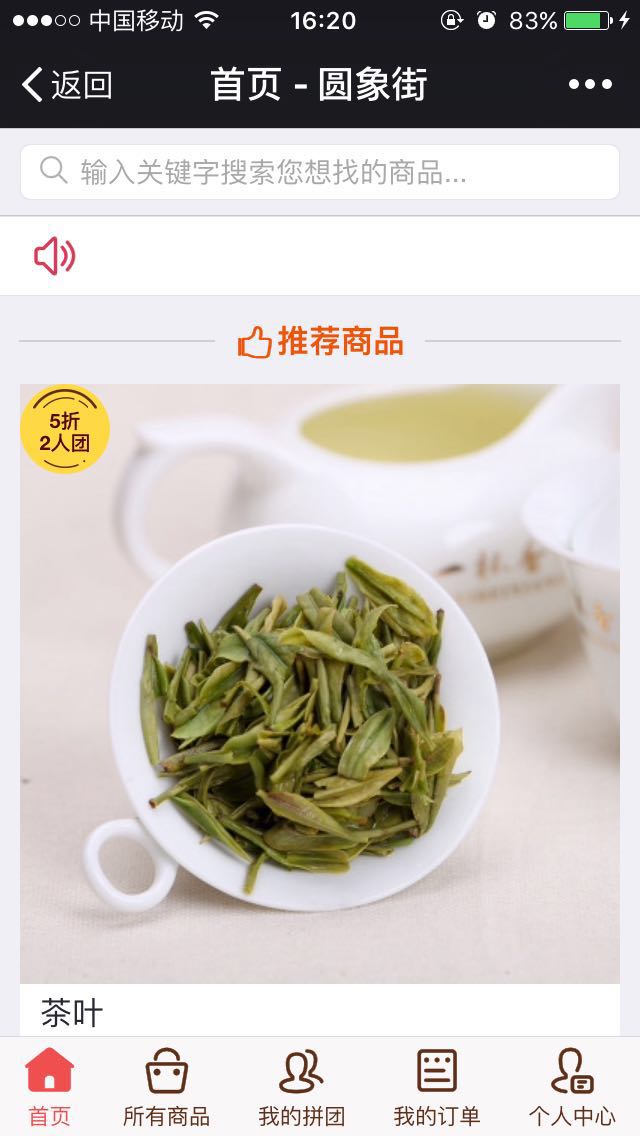Go back with the 返回 button
The width and height of the screenshot is (640, 1136).
click(66, 85)
